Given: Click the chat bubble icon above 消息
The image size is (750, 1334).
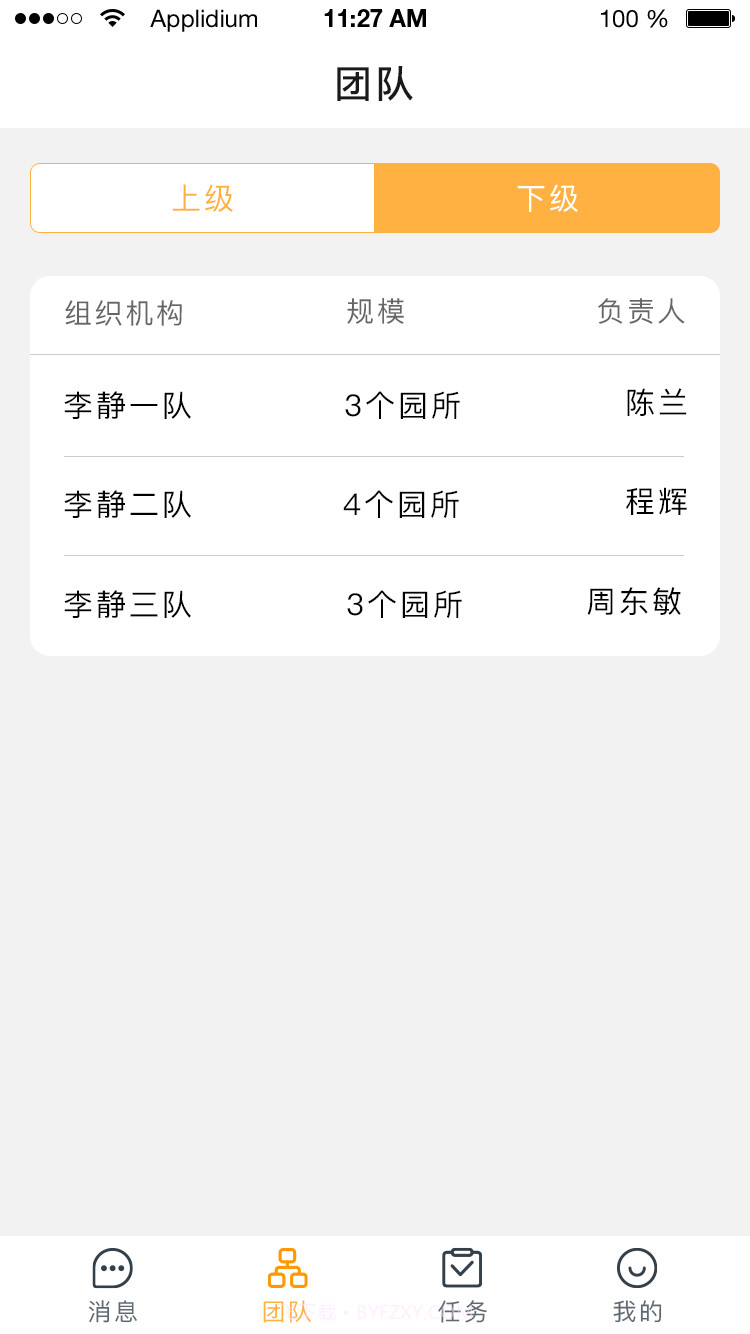Looking at the screenshot, I should tap(112, 1267).
